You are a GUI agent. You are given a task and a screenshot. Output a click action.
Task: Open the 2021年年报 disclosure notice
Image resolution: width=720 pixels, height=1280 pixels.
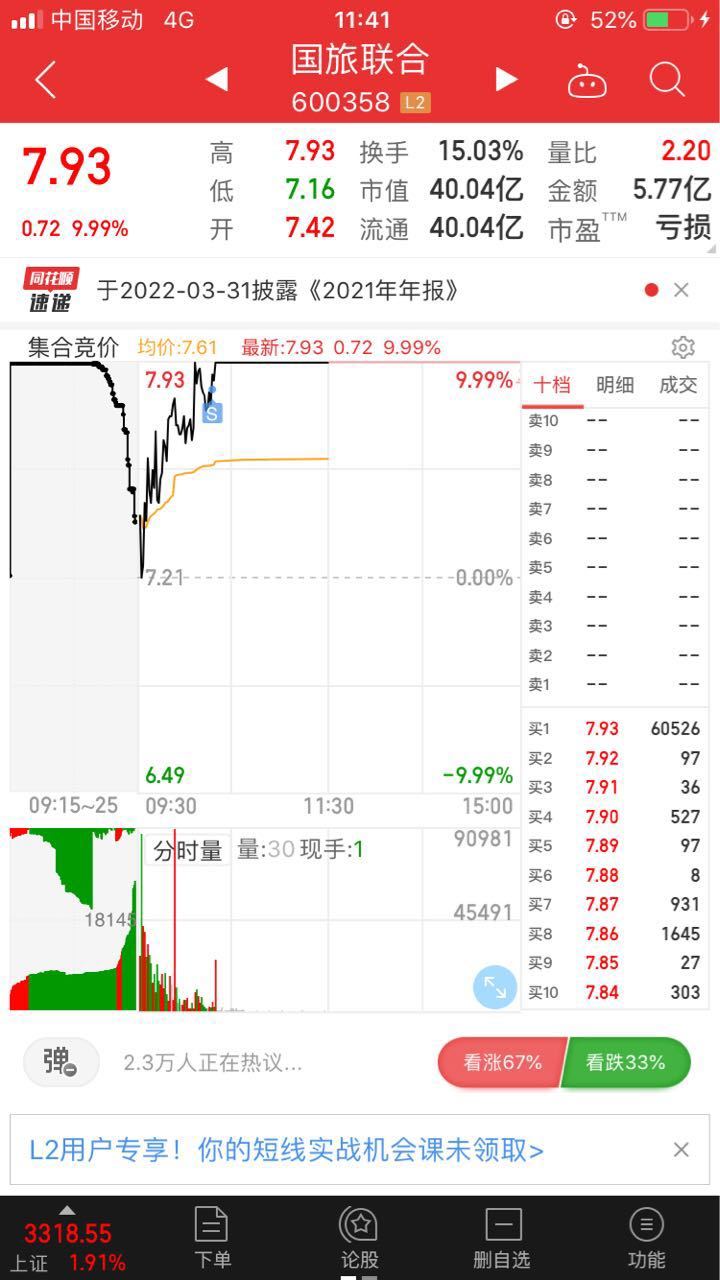(x=278, y=290)
